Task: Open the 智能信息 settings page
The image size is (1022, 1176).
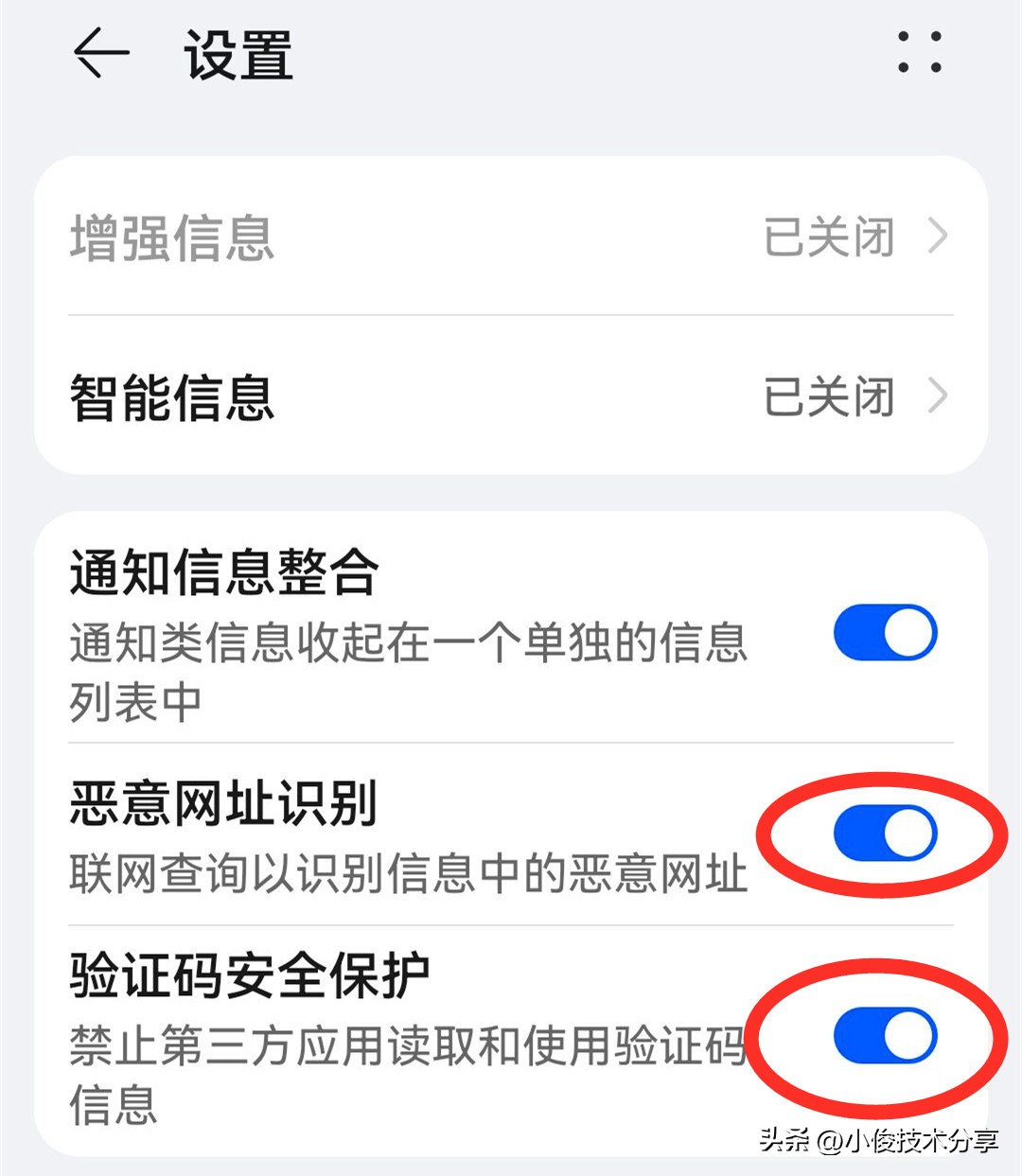Action: point(171,396)
